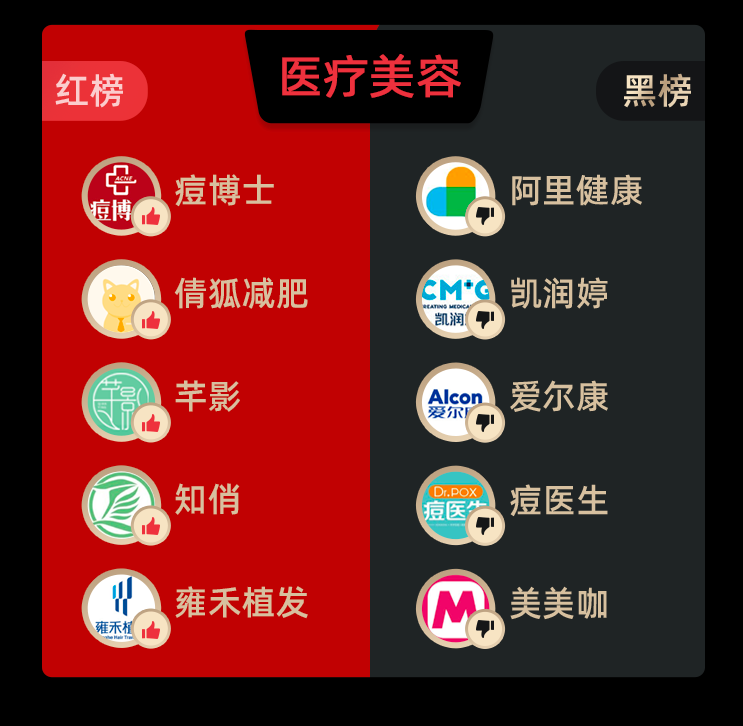View the 知俏 entry
The width and height of the screenshot is (743, 726).
tap(207, 500)
